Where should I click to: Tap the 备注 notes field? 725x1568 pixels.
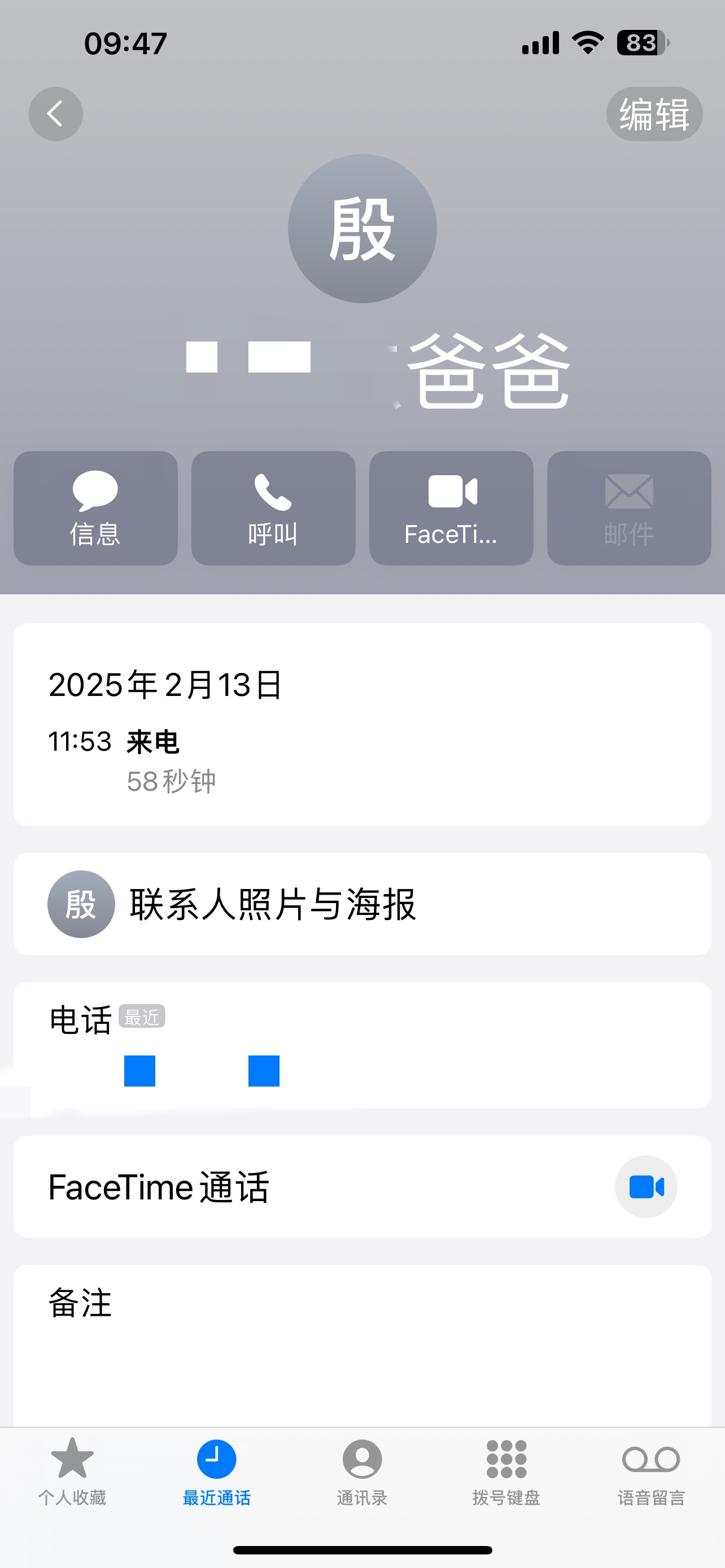tap(362, 1346)
